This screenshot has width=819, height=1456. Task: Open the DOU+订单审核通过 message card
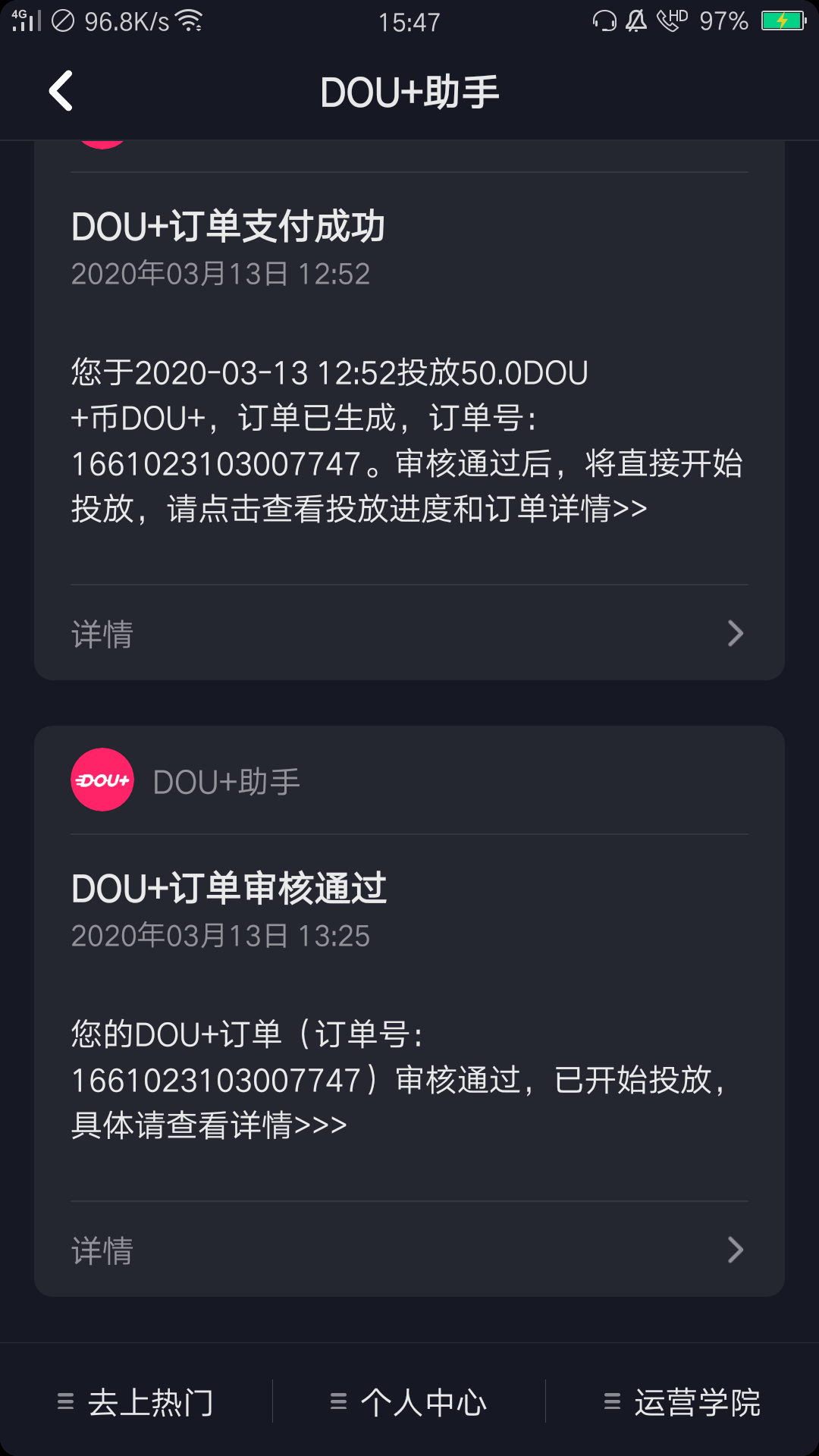[409, 1062]
